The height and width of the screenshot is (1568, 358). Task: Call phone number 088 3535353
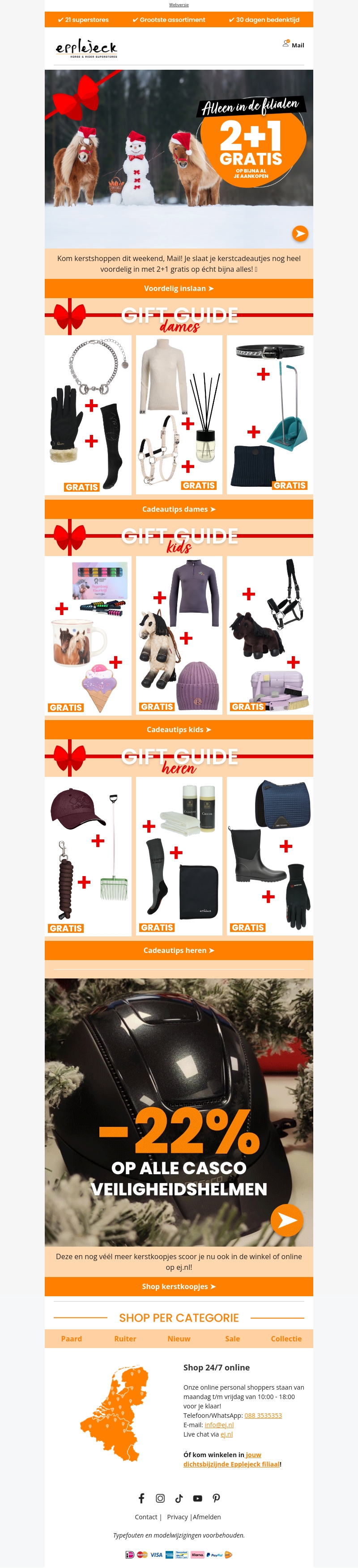(x=263, y=1415)
